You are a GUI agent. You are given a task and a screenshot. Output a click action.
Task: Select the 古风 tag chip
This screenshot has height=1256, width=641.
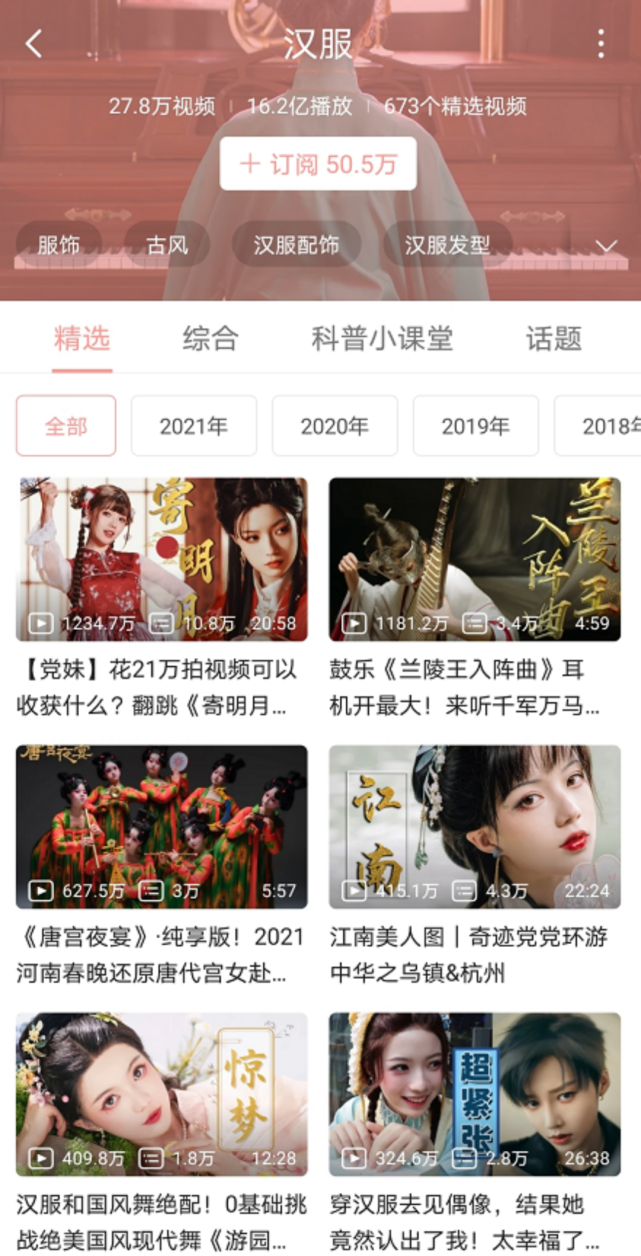pyautogui.click(x=167, y=245)
